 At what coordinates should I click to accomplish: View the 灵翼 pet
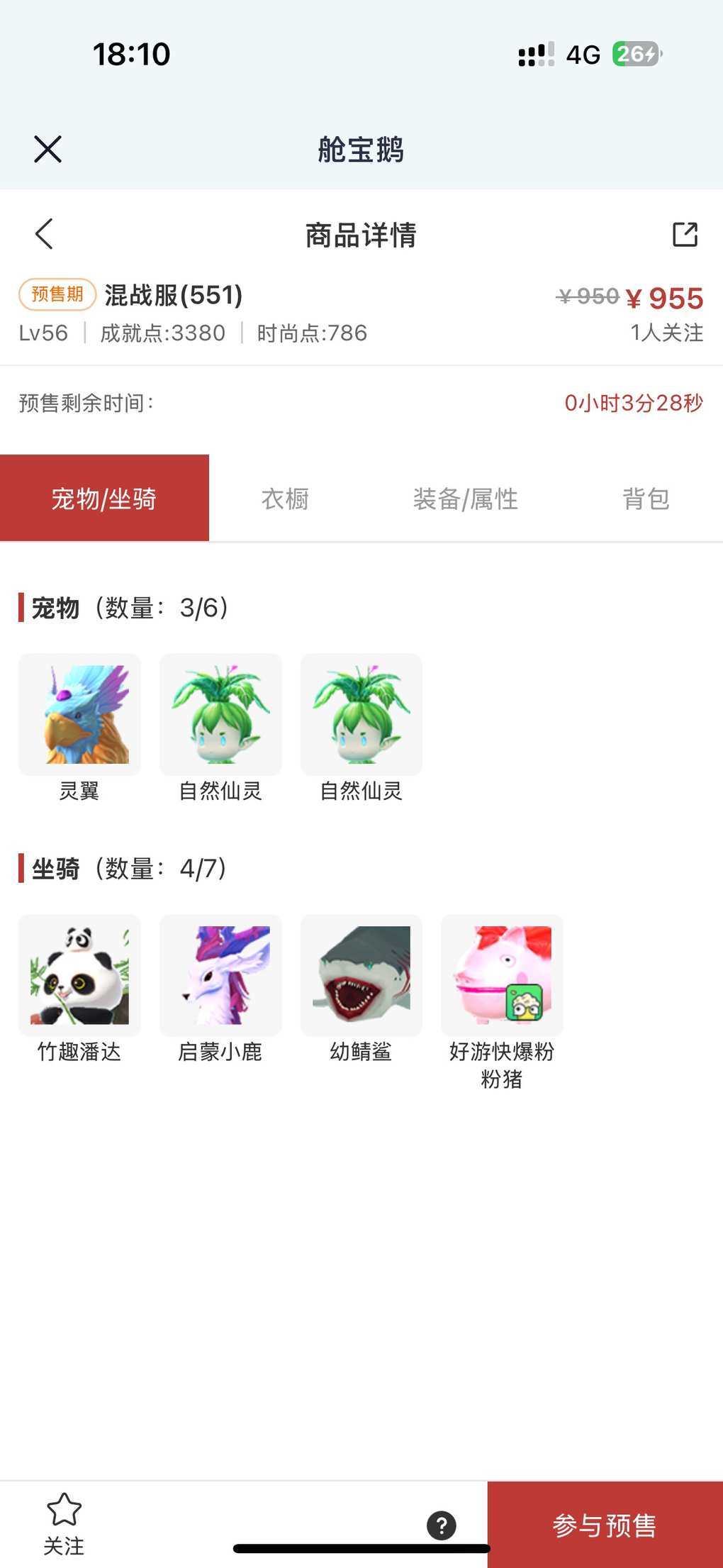(x=79, y=715)
